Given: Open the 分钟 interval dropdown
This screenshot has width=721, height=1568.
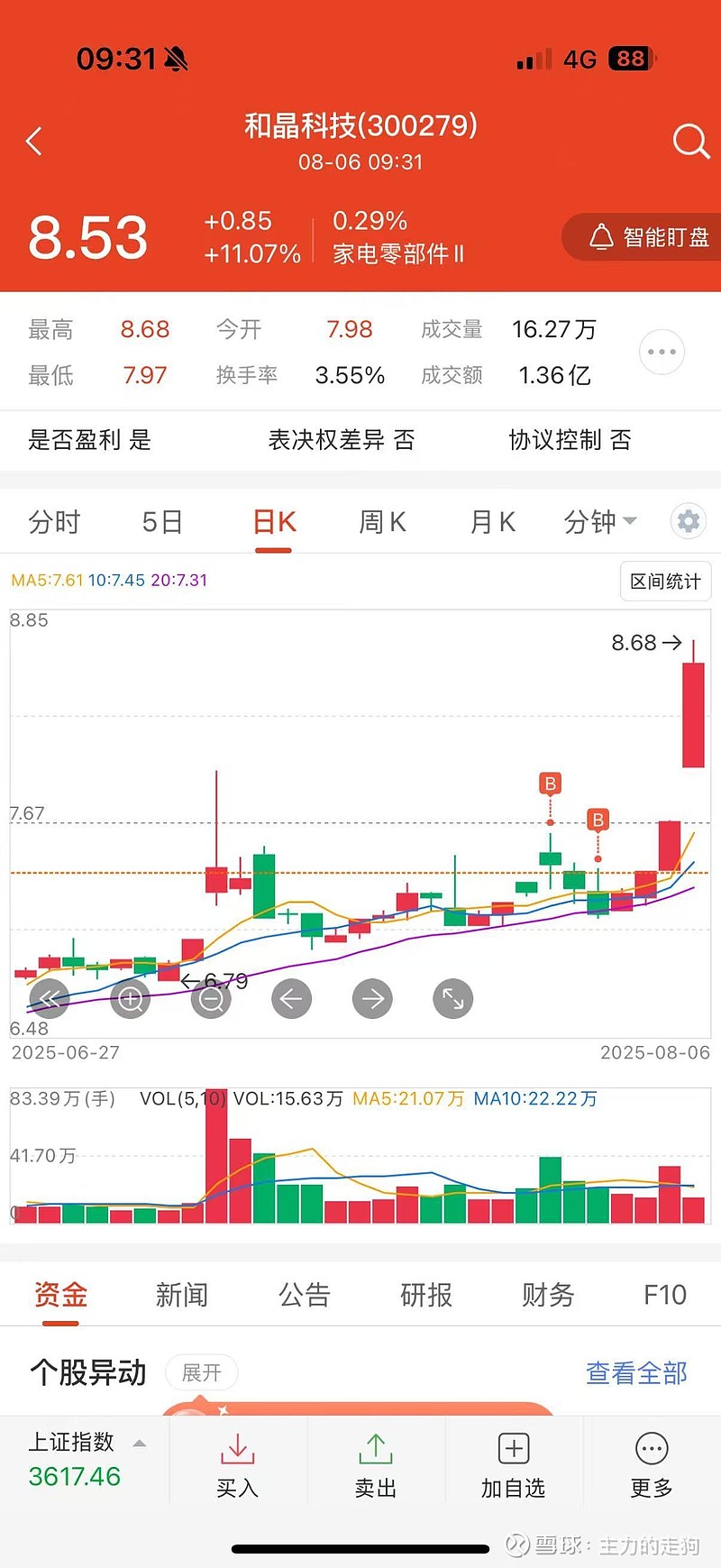Looking at the screenshot, I should (x=600, y=522).
